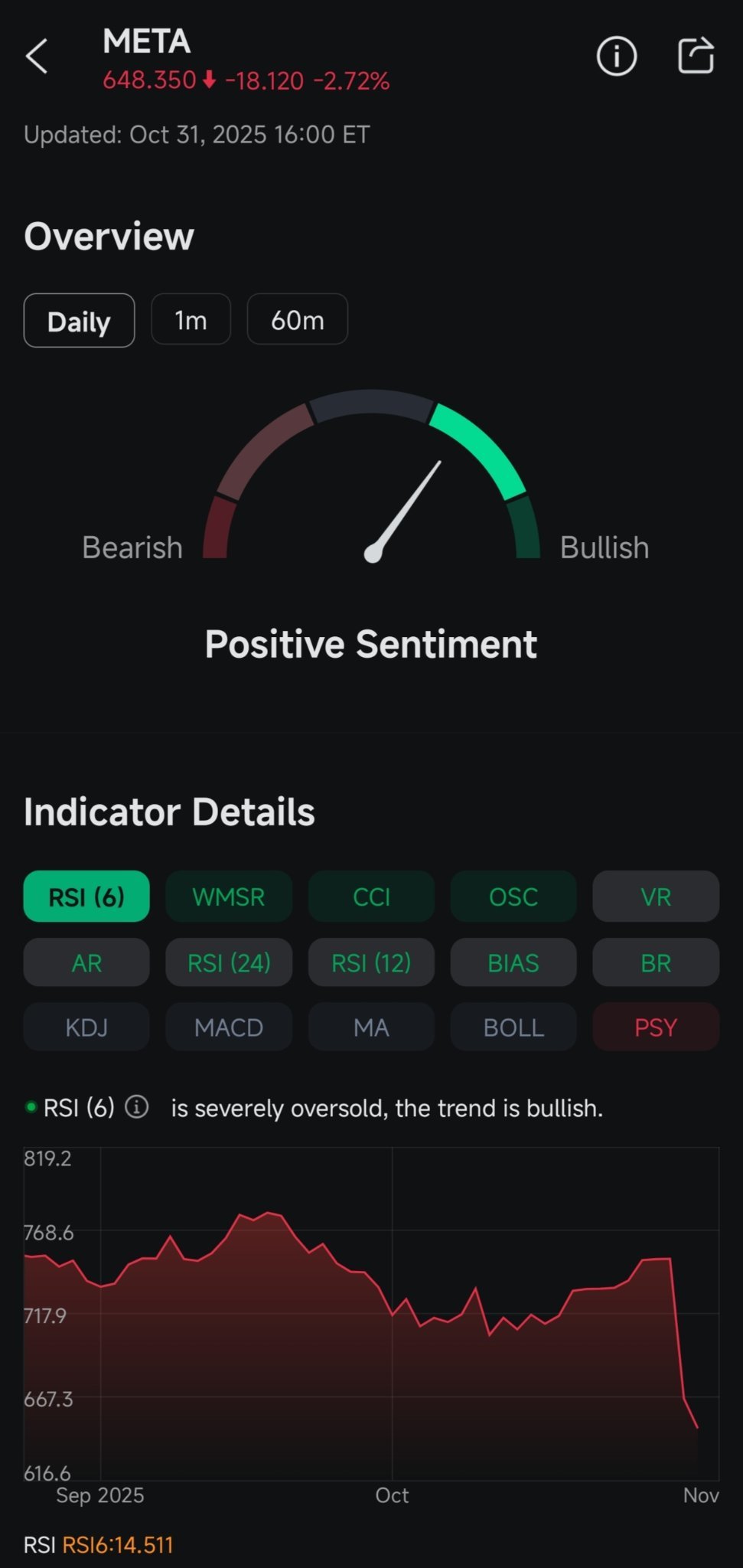
Task: Share this META analysis
Action: point(696,56)
